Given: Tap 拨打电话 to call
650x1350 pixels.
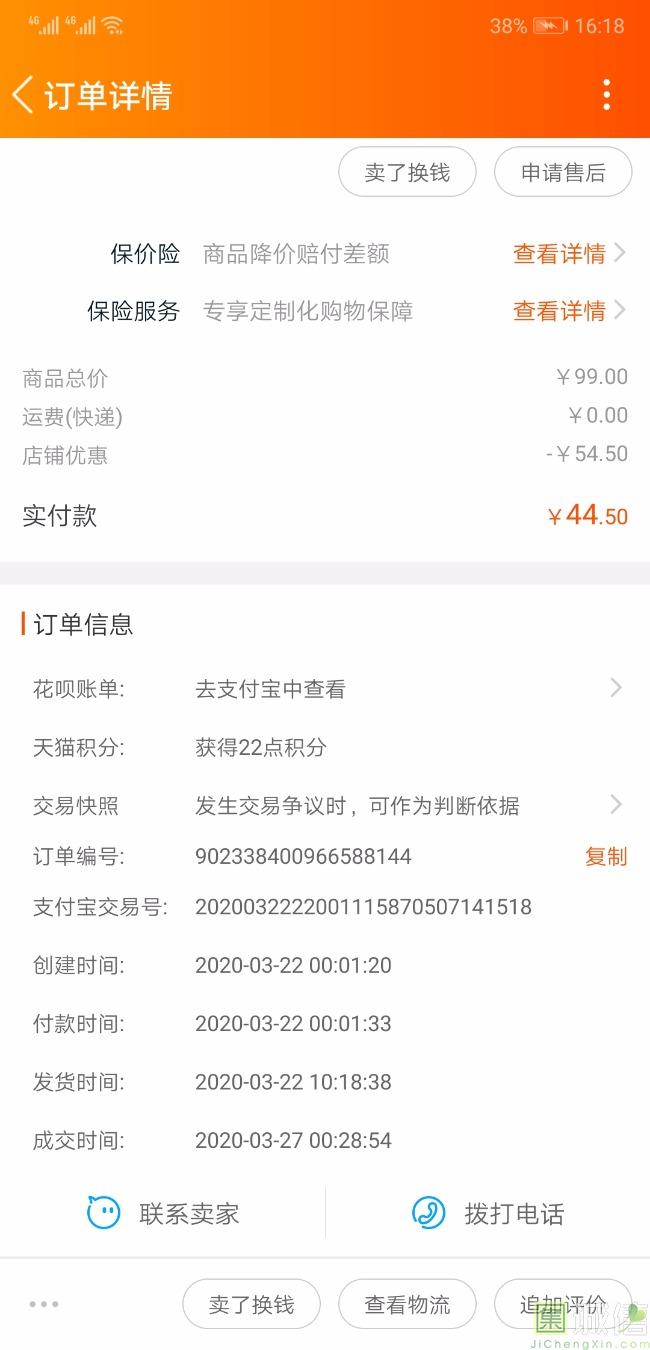Looking at the screenshot, I should pyautogui.click(x=488, y=1214).
